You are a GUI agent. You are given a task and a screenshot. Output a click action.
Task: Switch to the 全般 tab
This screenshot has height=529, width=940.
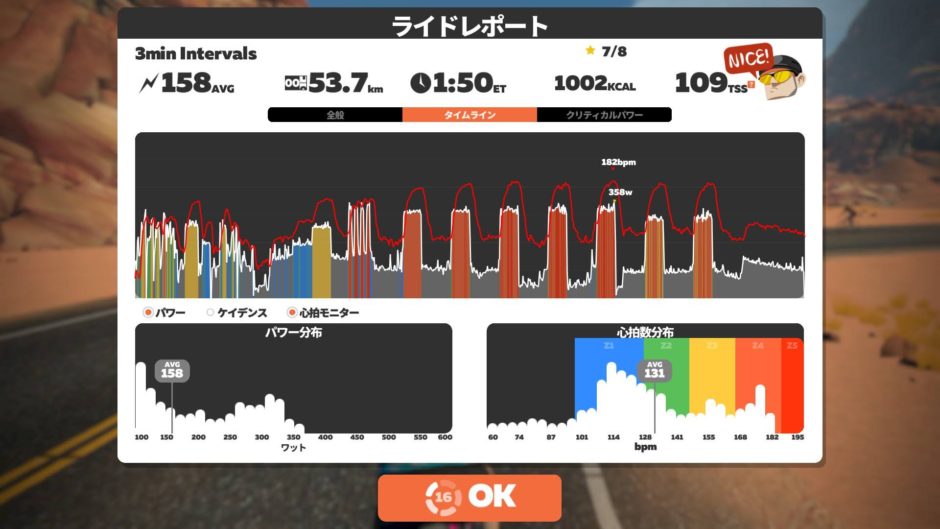point(335,115)
